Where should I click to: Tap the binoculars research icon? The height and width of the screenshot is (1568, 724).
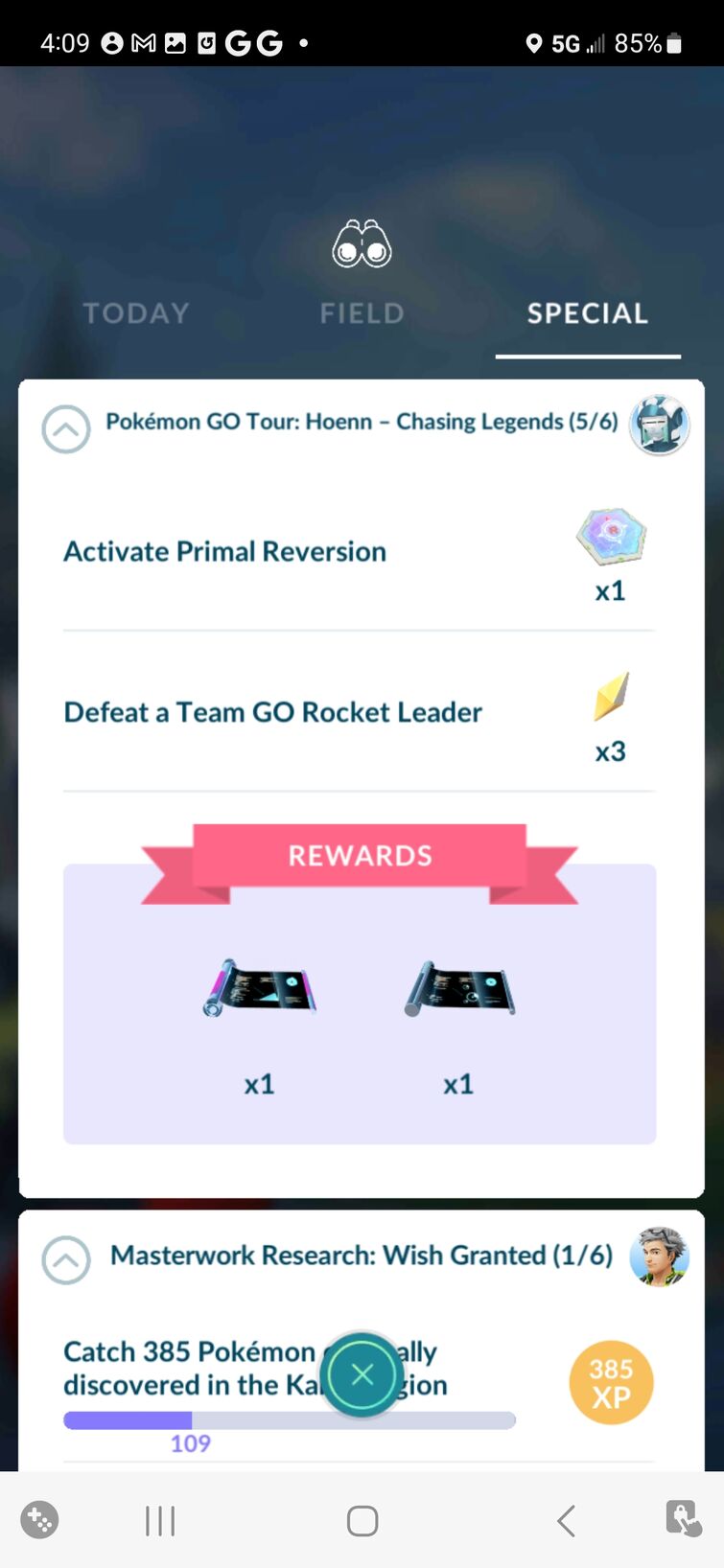click(x=362, y=242)
